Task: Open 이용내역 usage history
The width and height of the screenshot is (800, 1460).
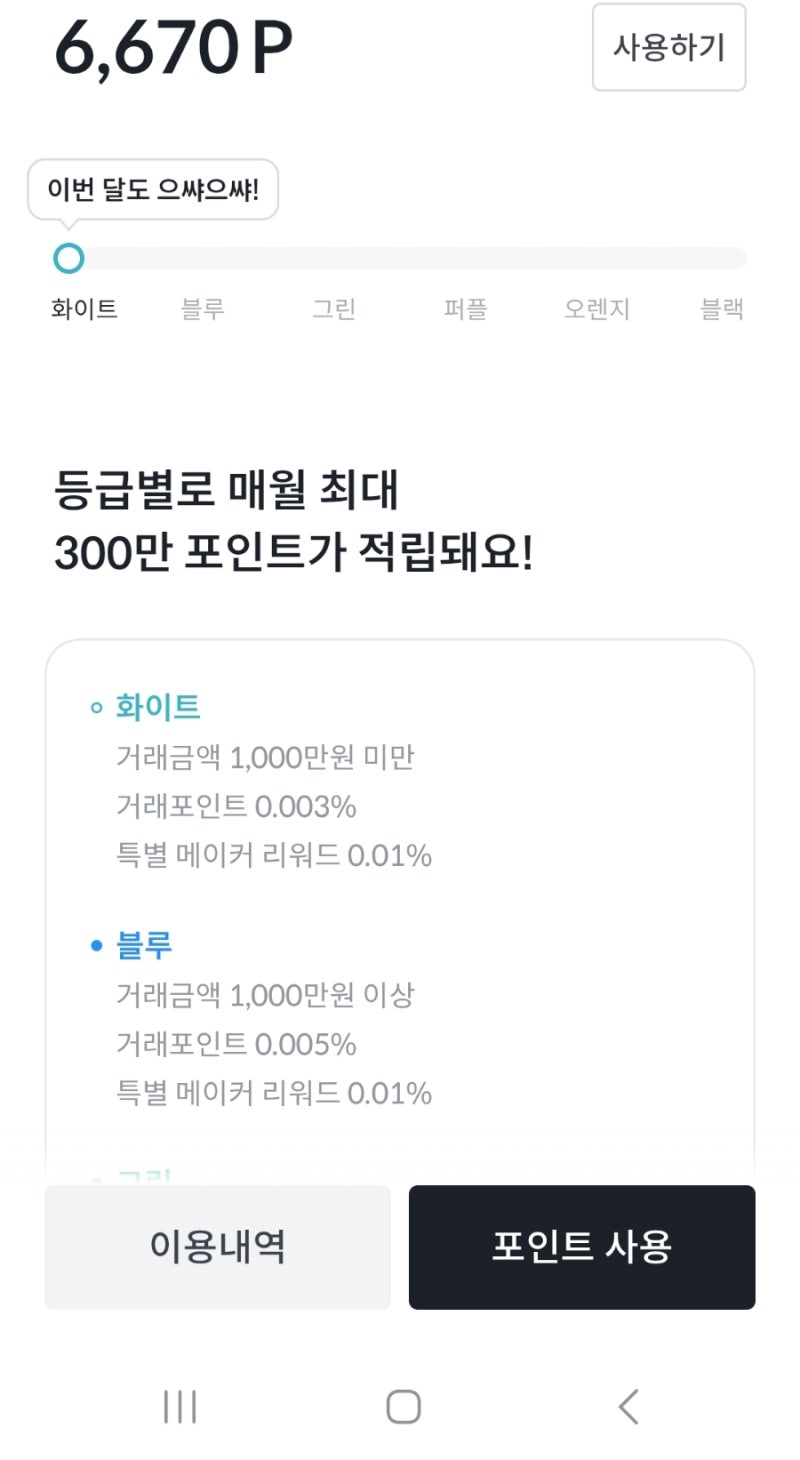Action: tap(217, 1248)
